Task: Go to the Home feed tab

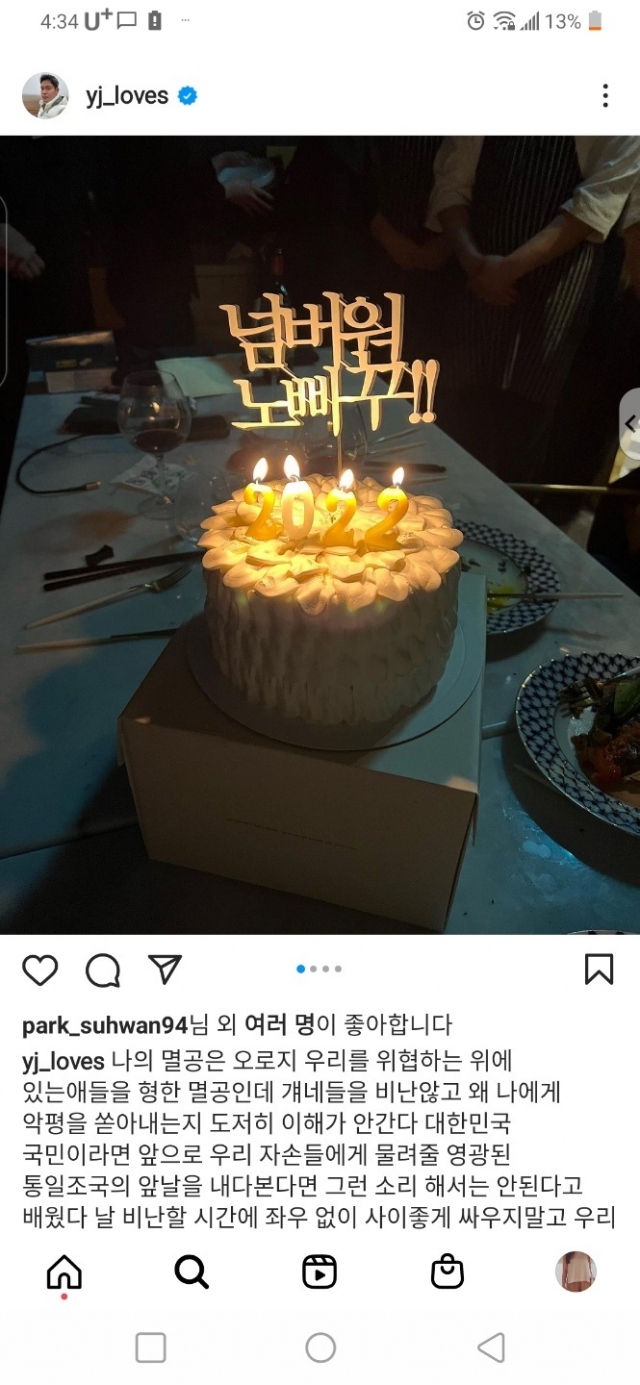Action: pos(64,1272)
